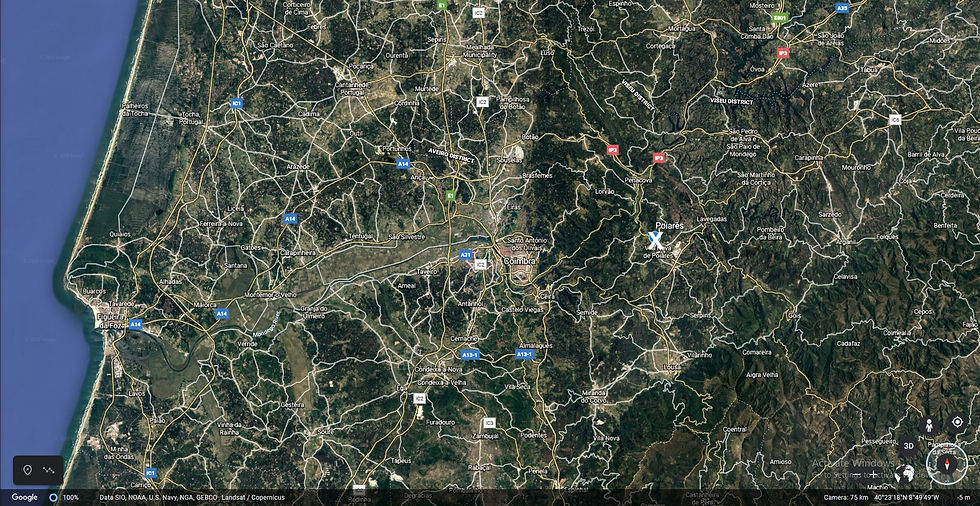Reset the compass to north

coord(946,463)
